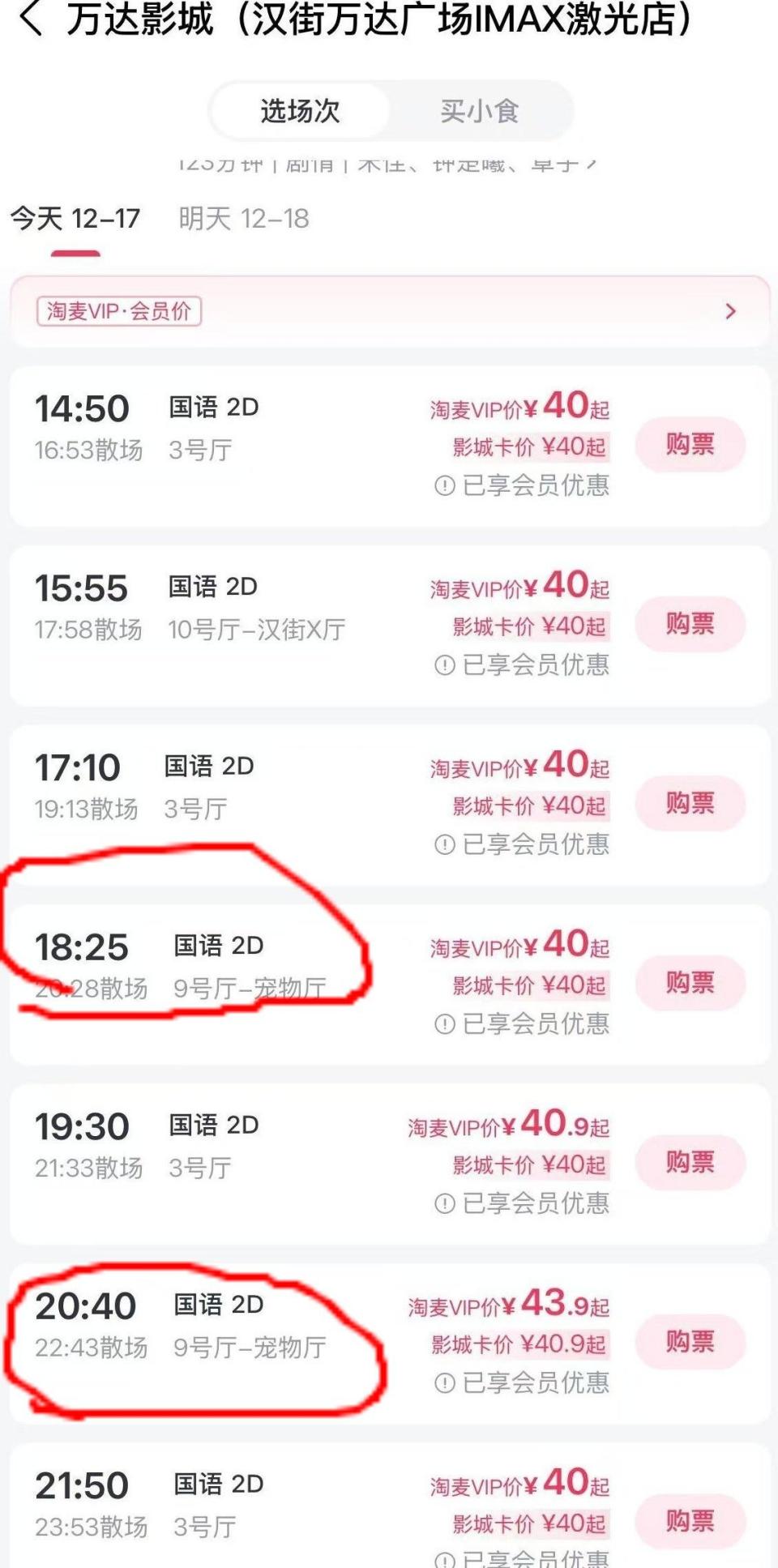Switch to the 买小食 tab
This screenshot has width=778, height=1568.
pyautogui.click(x=479, y=111)
